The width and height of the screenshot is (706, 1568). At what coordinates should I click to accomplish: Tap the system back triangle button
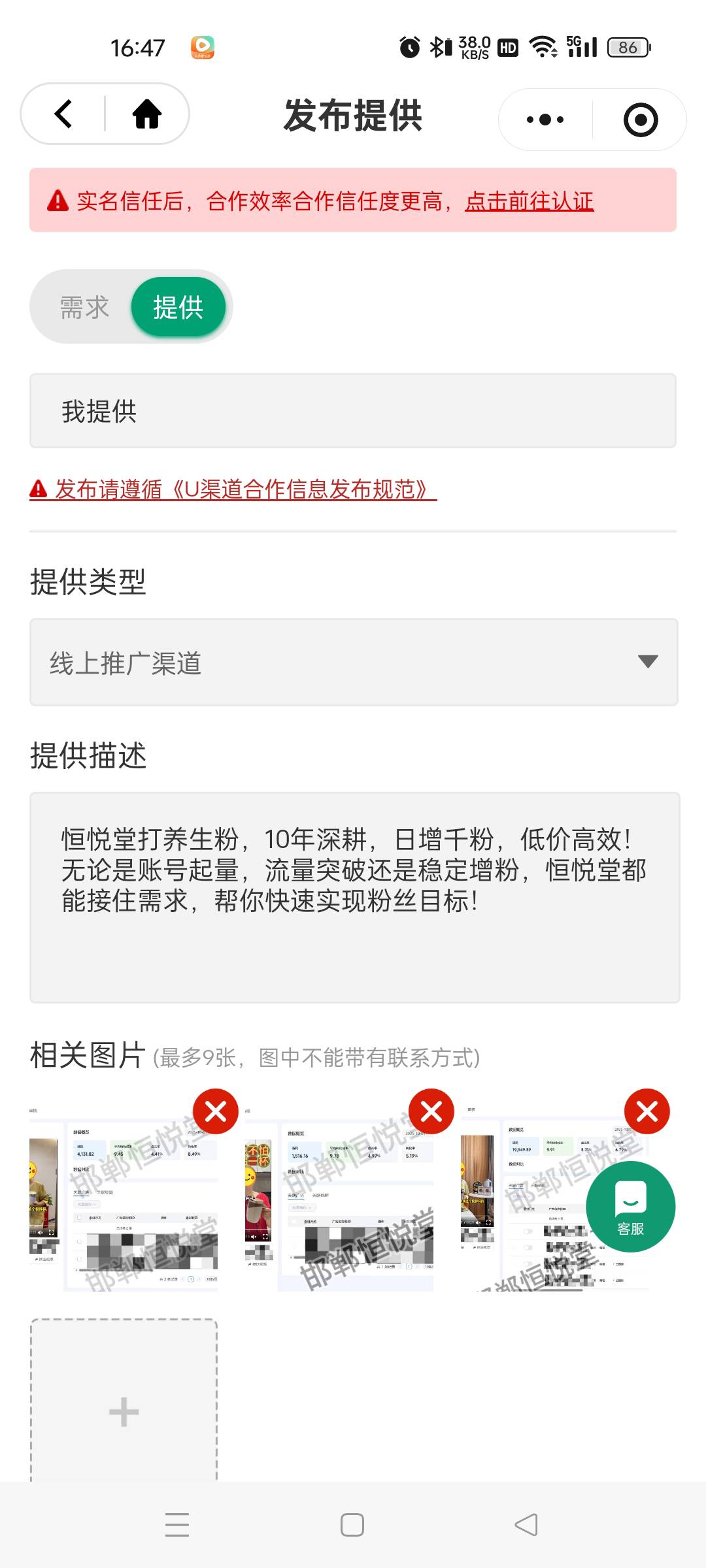tap(526, 1525)
